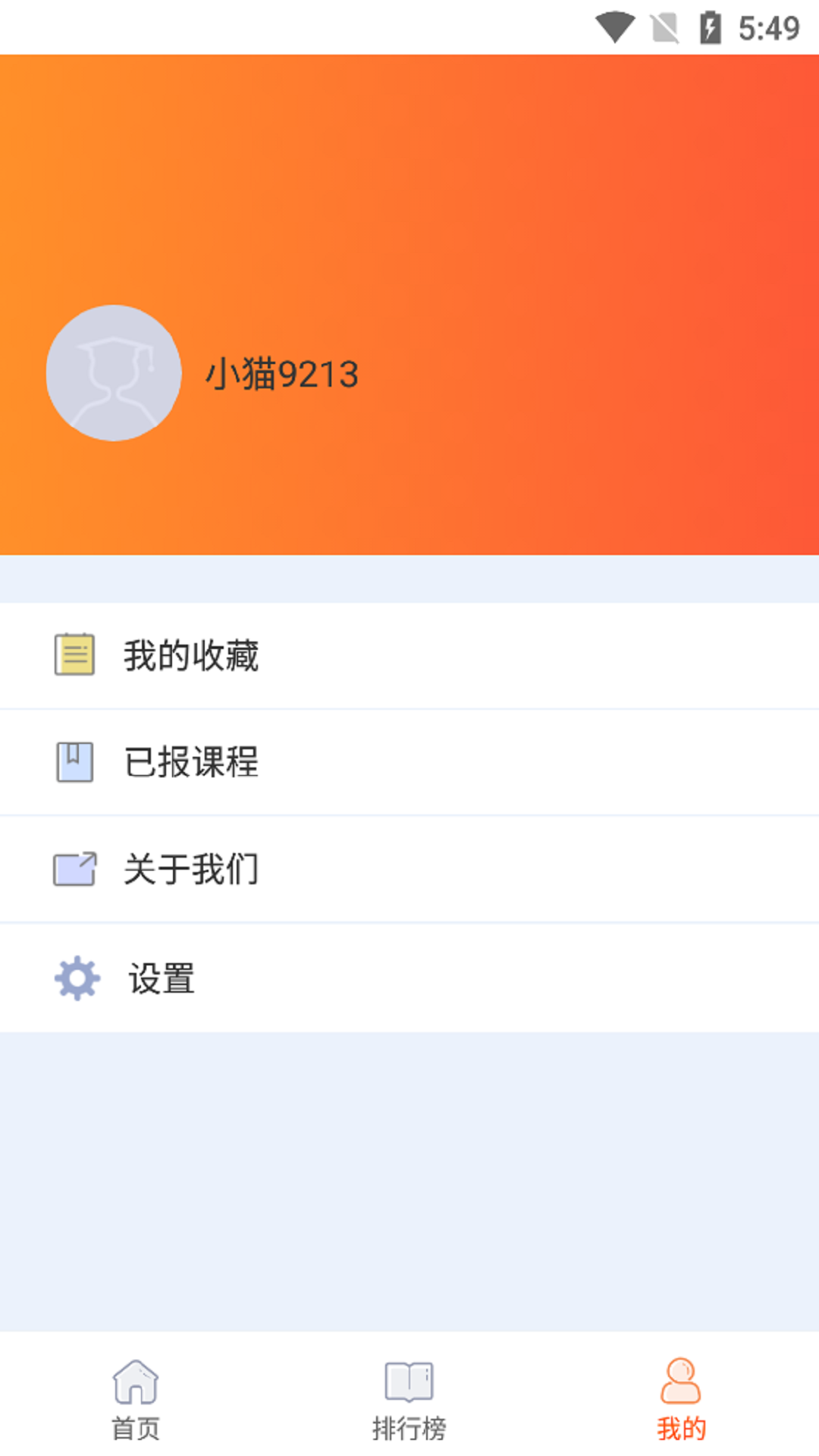Open the 关于我们 about page

tap(192, 868)
